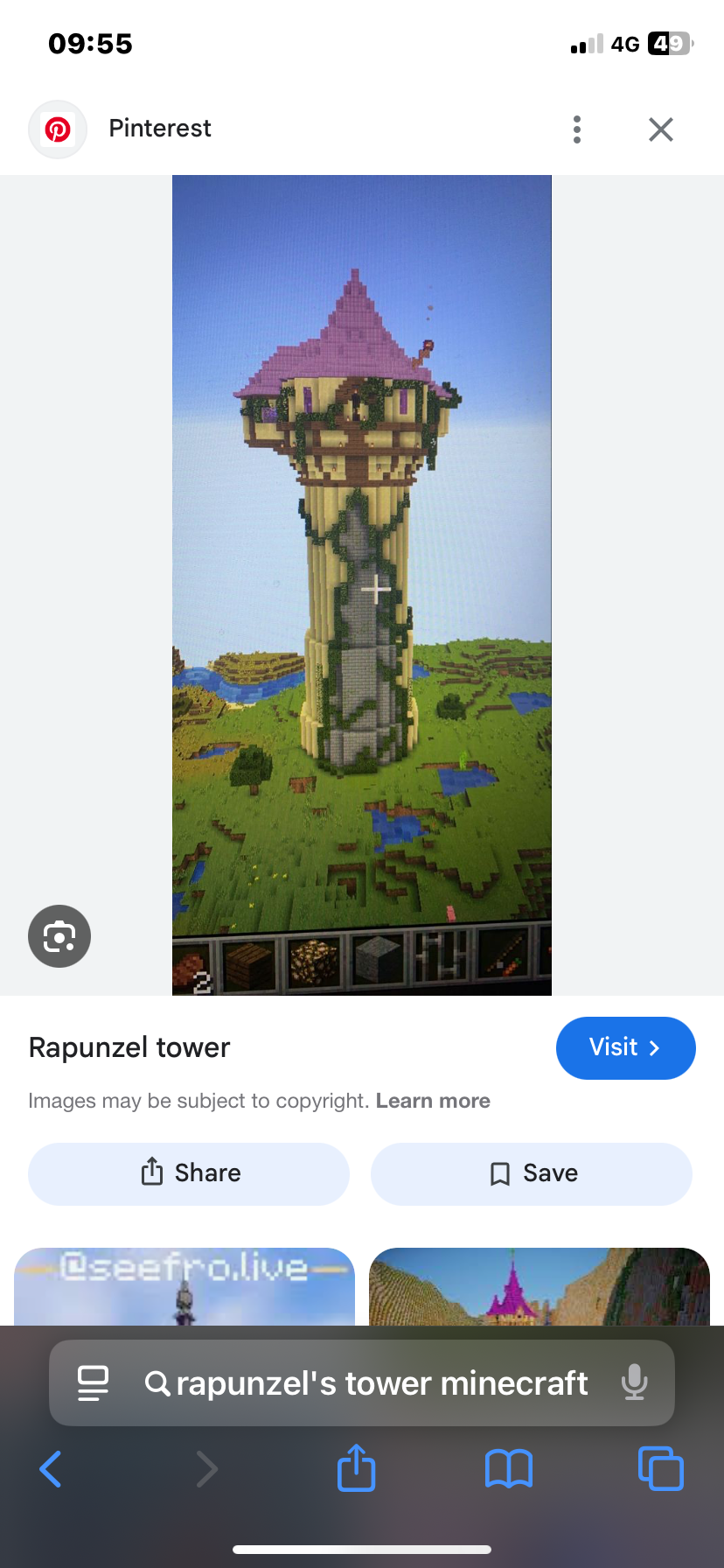Show all open tabs

click(660, 1469)
